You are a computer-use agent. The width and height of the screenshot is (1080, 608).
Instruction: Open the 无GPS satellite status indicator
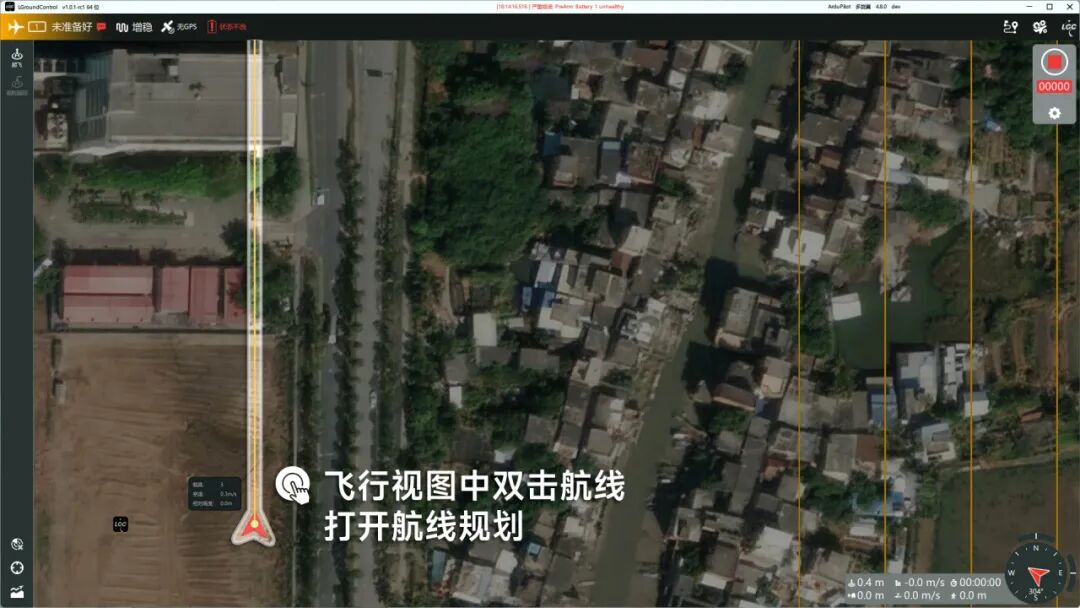click(x=179, y=27)
